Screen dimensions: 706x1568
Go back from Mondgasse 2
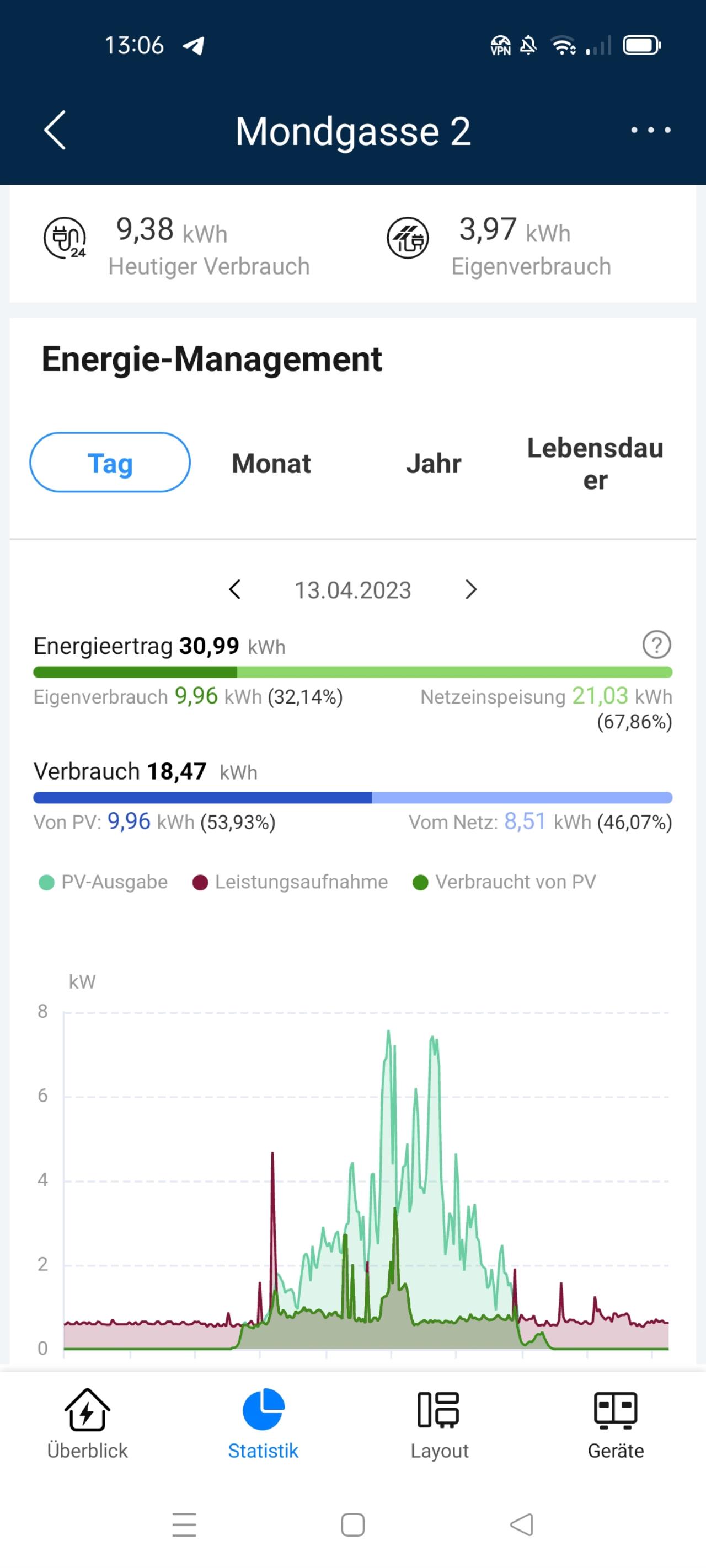pos(55,130)
